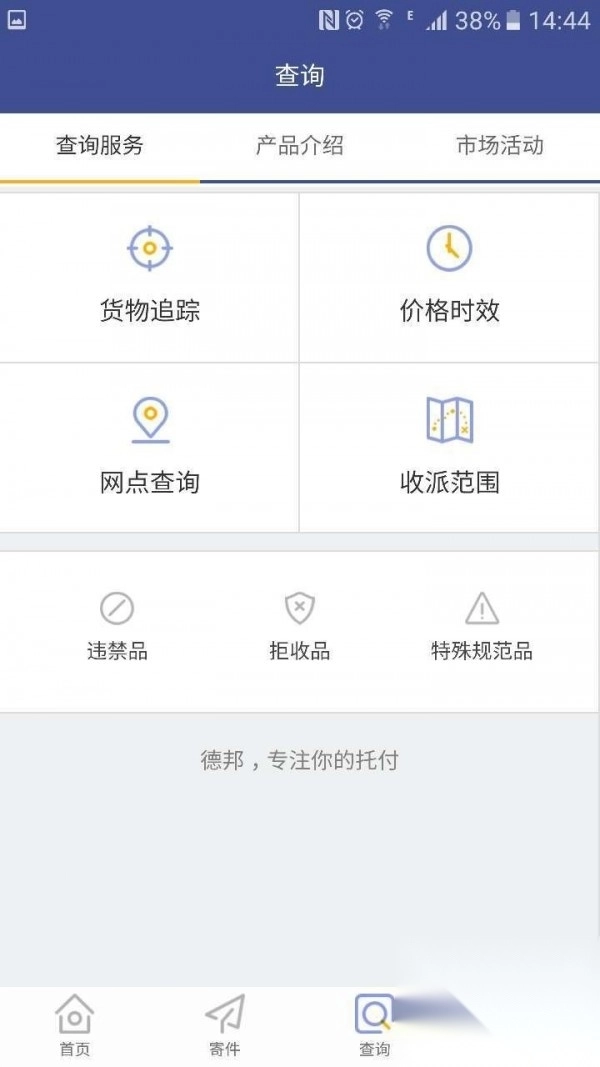
Task: Switch to the 市场活动 tab
Action: [499, 146]
